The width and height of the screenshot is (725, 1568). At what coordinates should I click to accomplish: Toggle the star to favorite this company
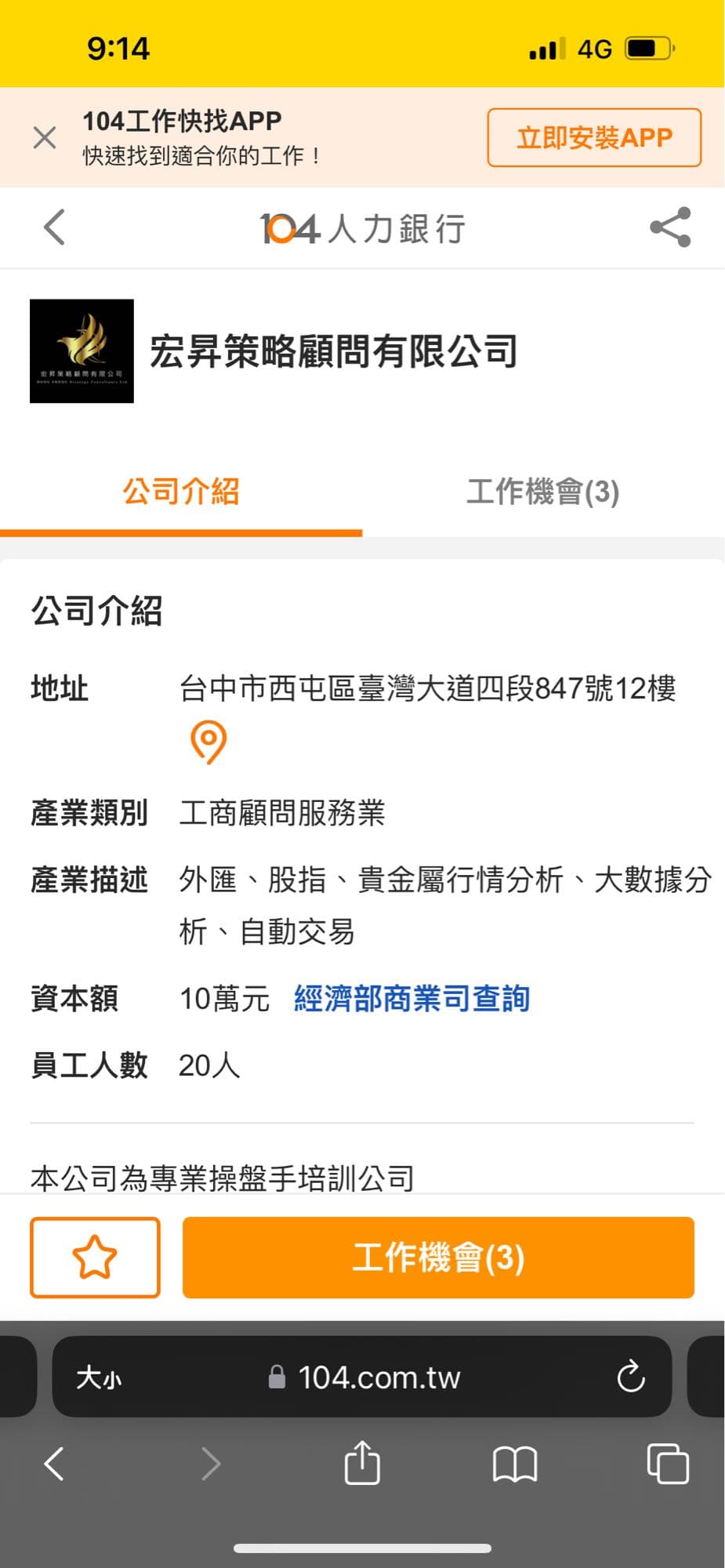[94, 1257]
